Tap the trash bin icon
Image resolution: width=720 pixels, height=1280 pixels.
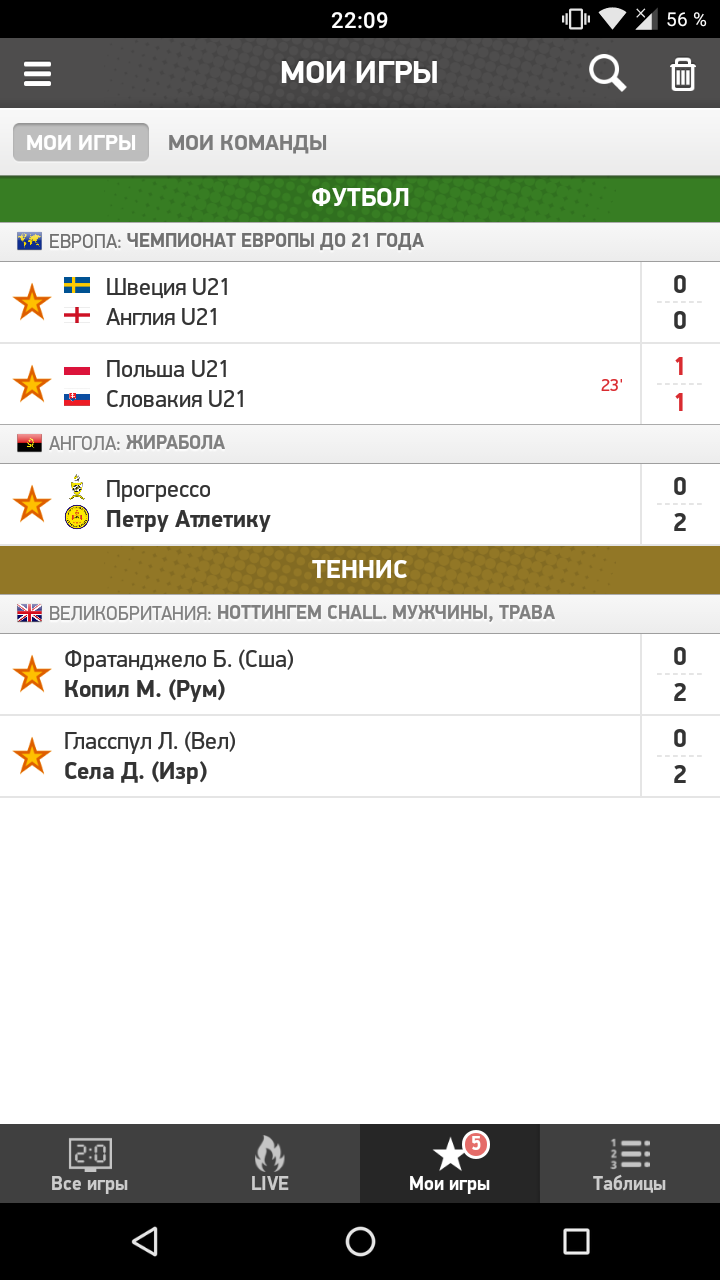(683, 74)
